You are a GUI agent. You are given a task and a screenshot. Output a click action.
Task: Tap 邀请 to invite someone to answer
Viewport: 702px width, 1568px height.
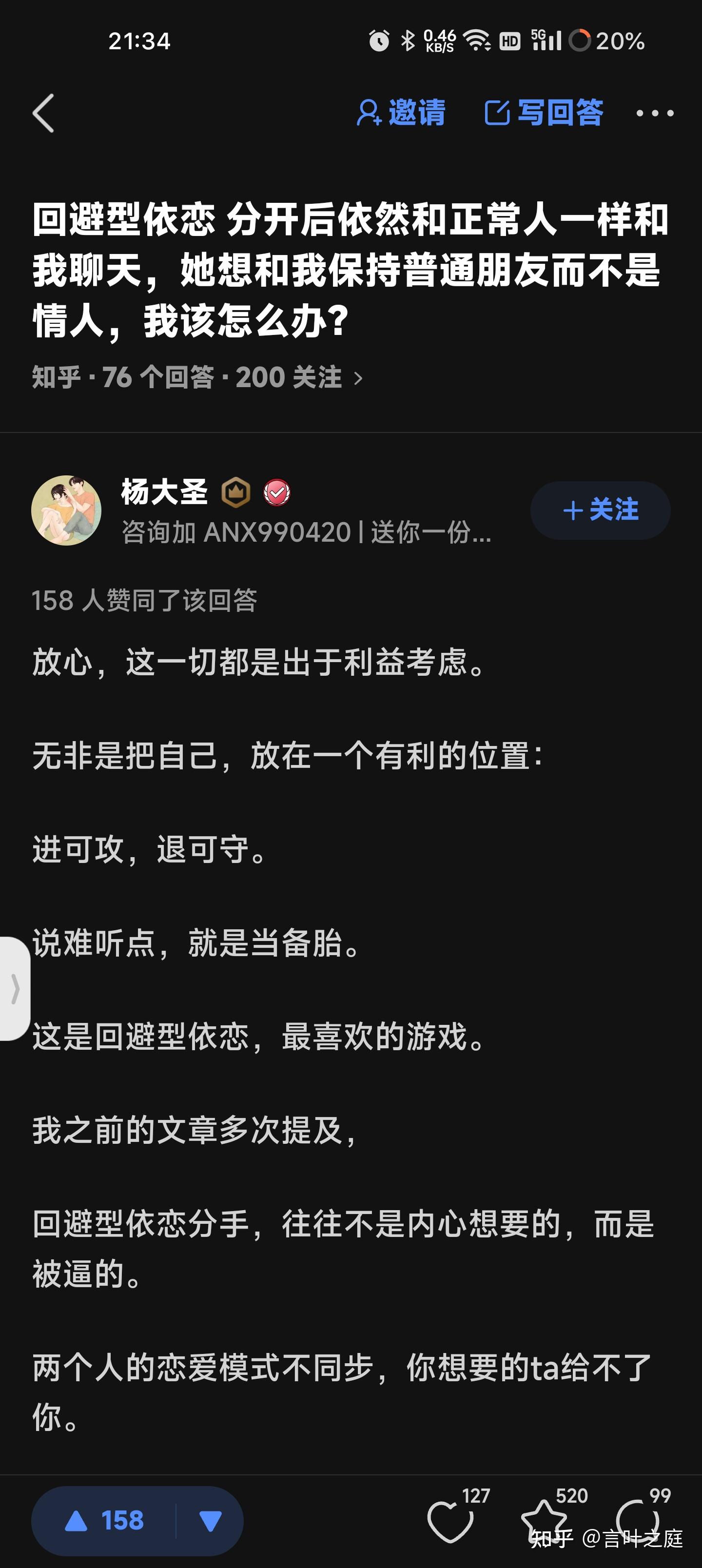[401, 113]
